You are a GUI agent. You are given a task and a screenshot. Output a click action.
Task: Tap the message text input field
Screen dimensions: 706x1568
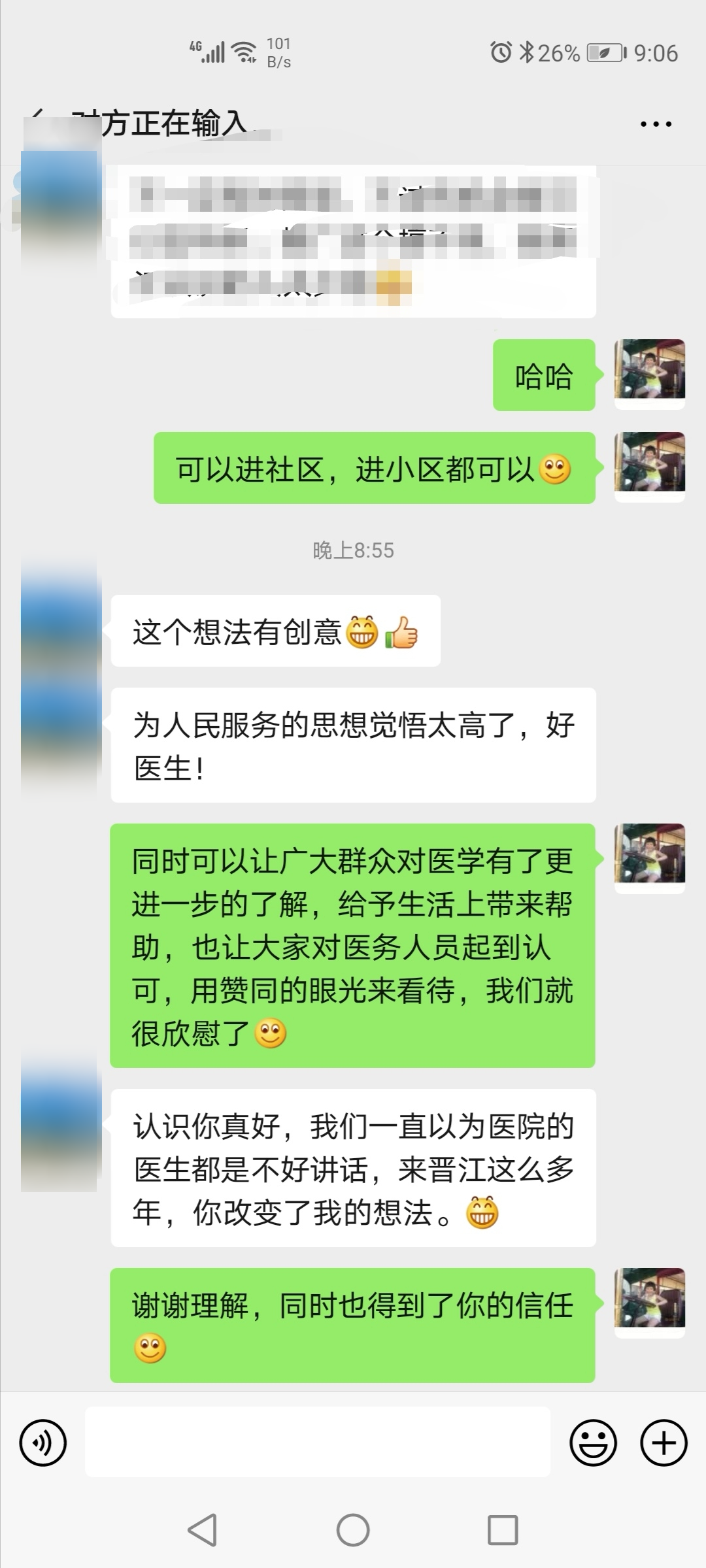click(x=318, y=1442)
